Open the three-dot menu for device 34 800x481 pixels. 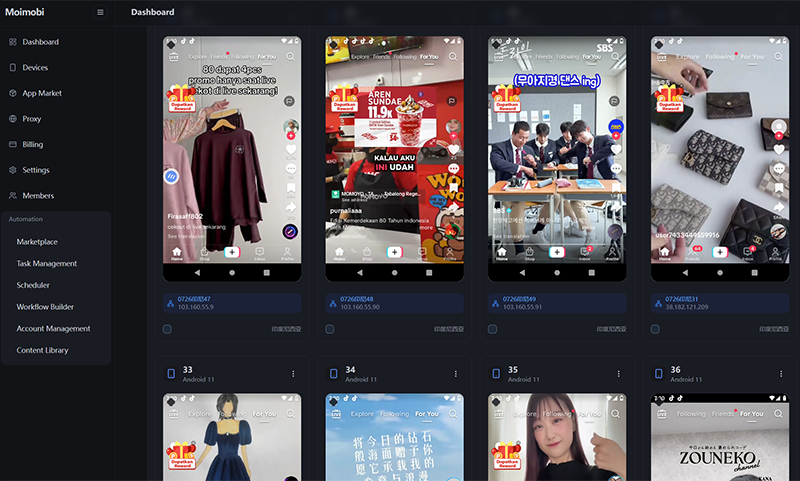(x=456, y=374)
